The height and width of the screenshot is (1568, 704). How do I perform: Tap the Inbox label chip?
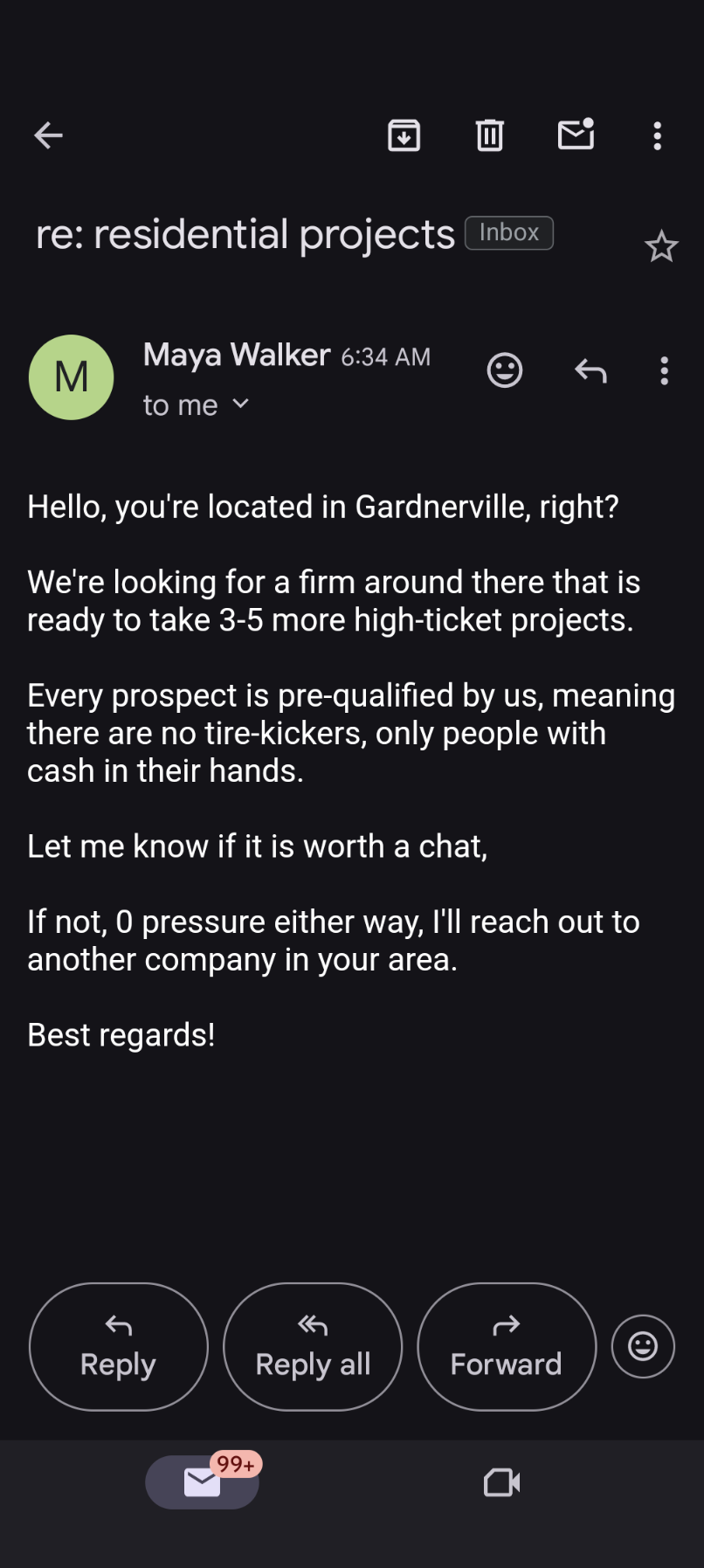[509, 233]
